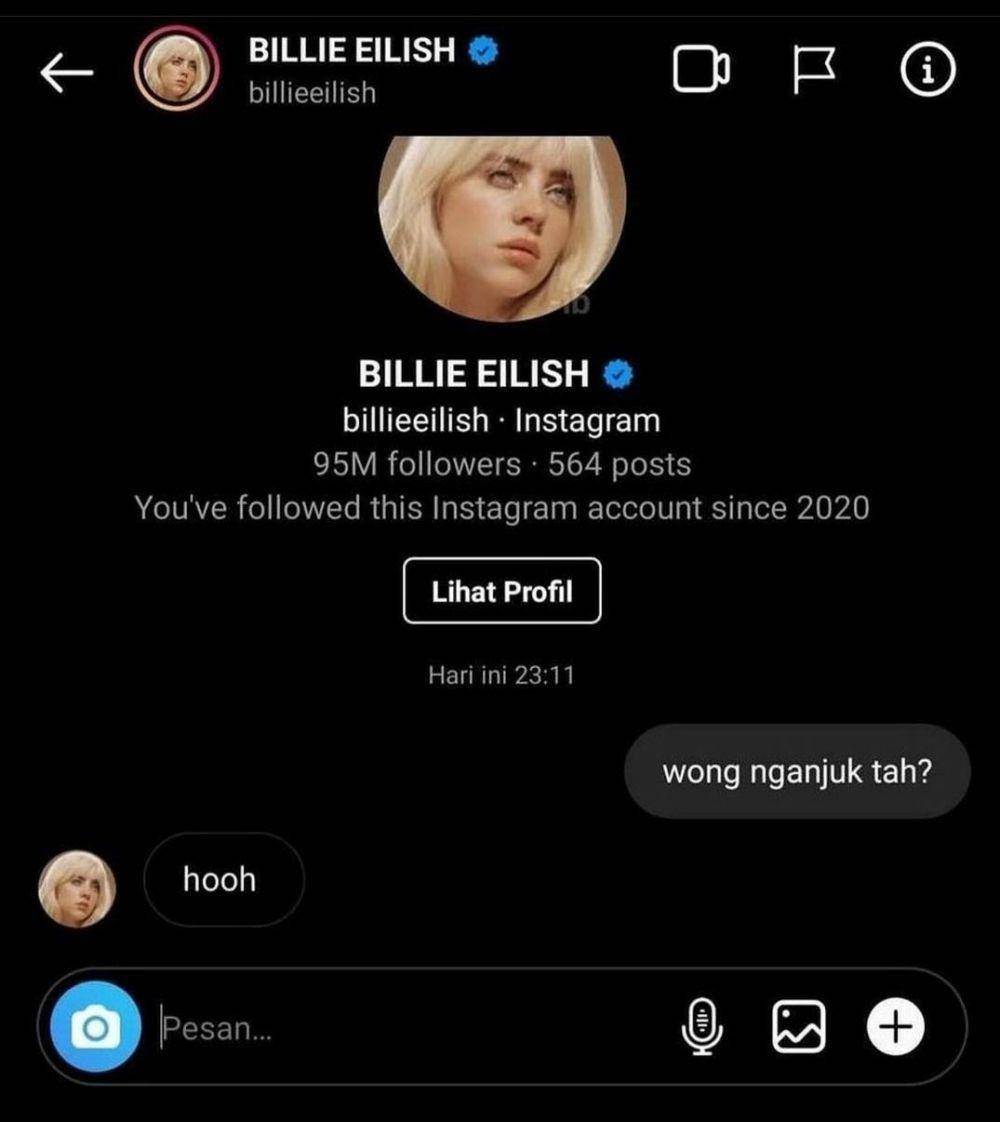Tap the plus icon for more options
Image resolution: width=1000 pixels, height=1122 pixels.
895,1026
